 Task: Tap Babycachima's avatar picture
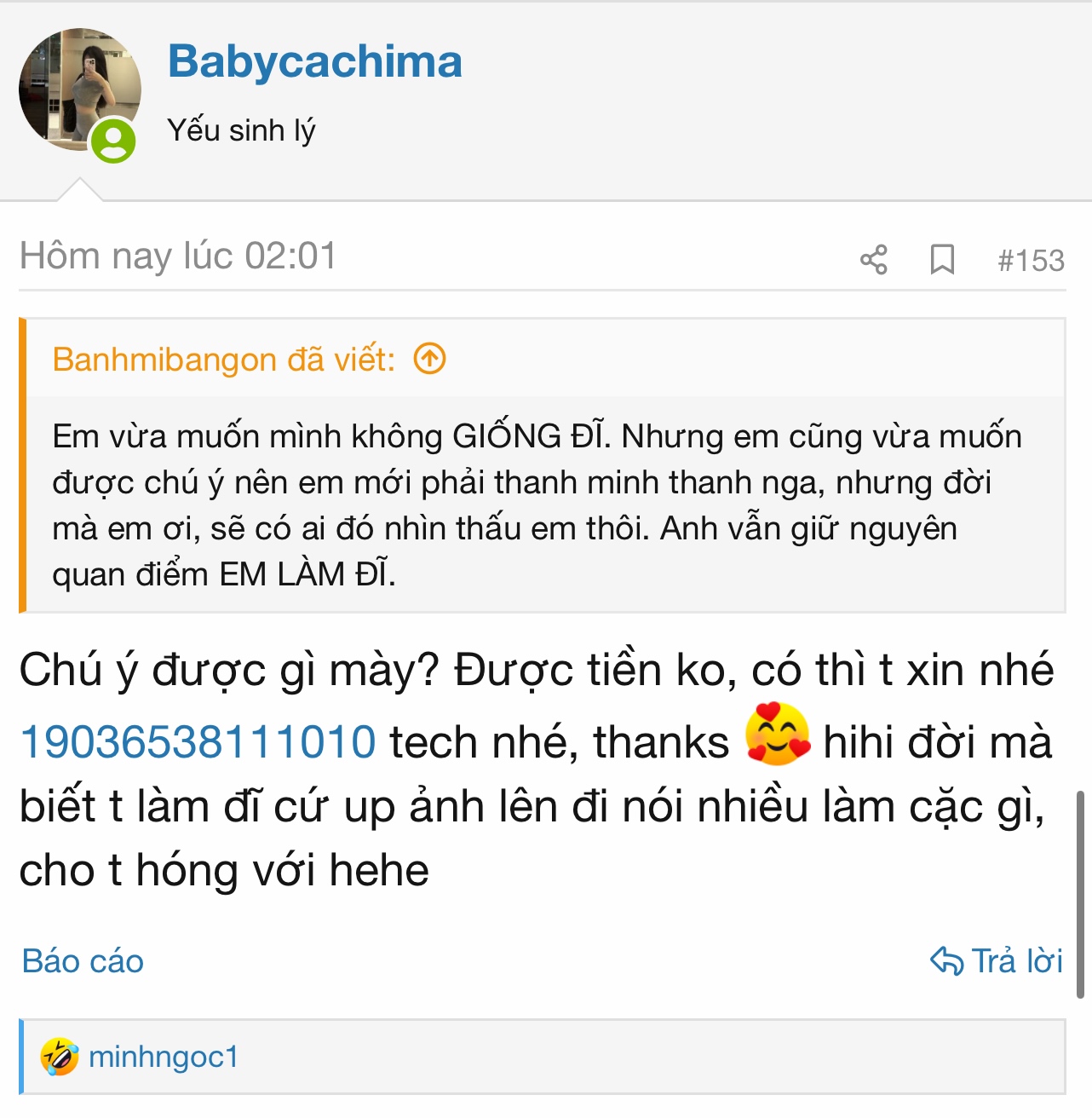(x=79, y=89)
